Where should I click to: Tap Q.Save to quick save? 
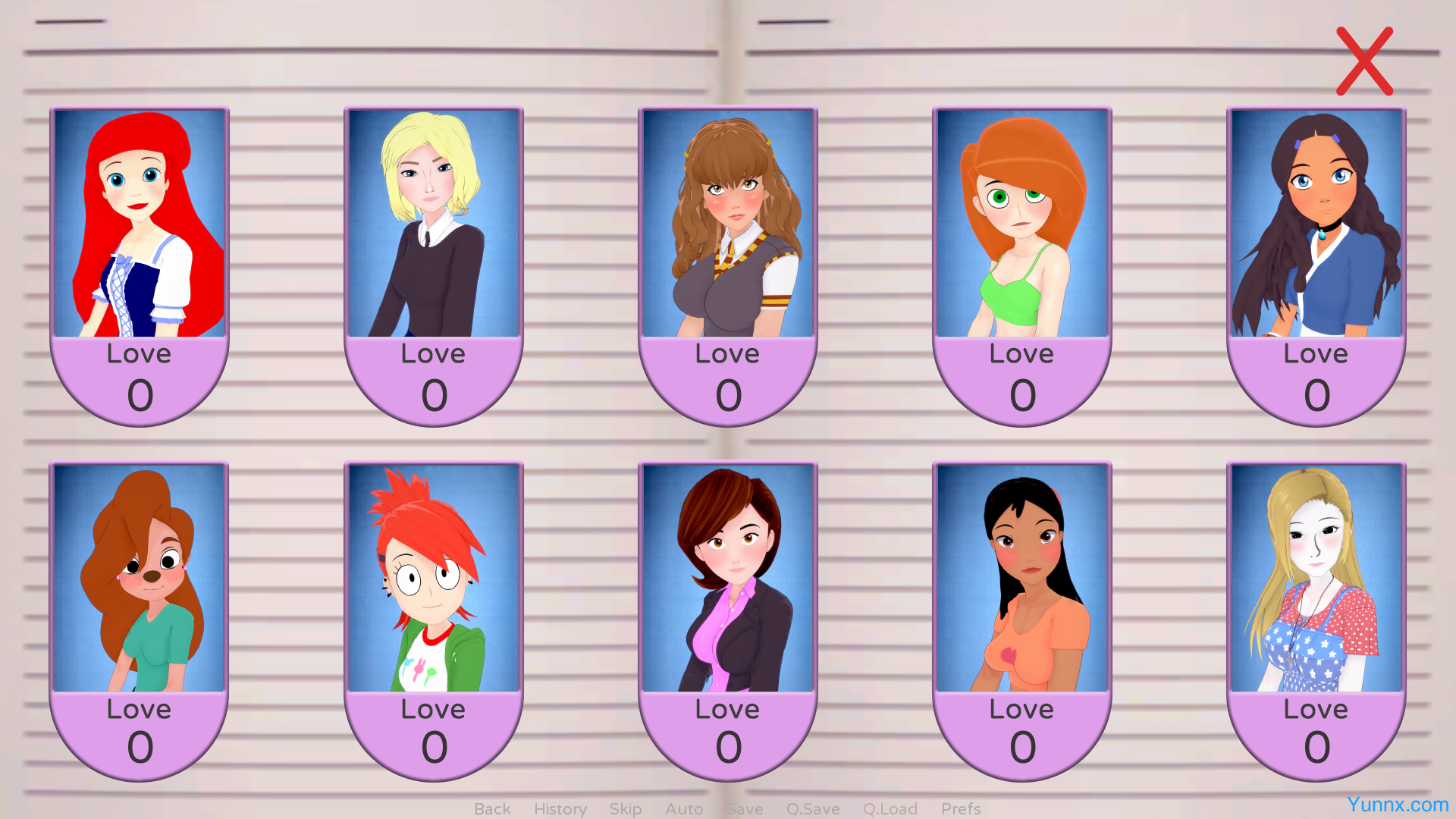click(x=812, y=808)
